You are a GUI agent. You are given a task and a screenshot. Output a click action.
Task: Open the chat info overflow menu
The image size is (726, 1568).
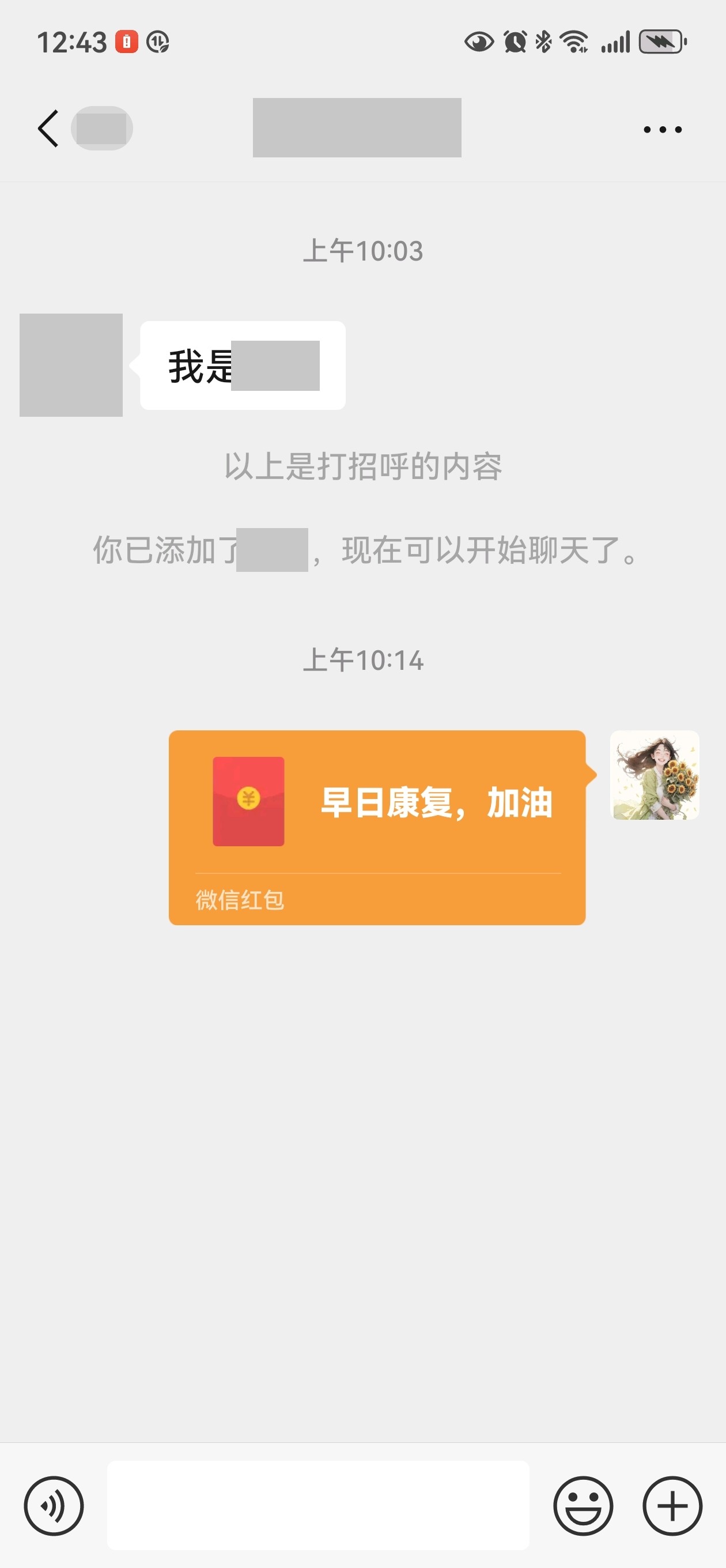(x=662, y=129)
